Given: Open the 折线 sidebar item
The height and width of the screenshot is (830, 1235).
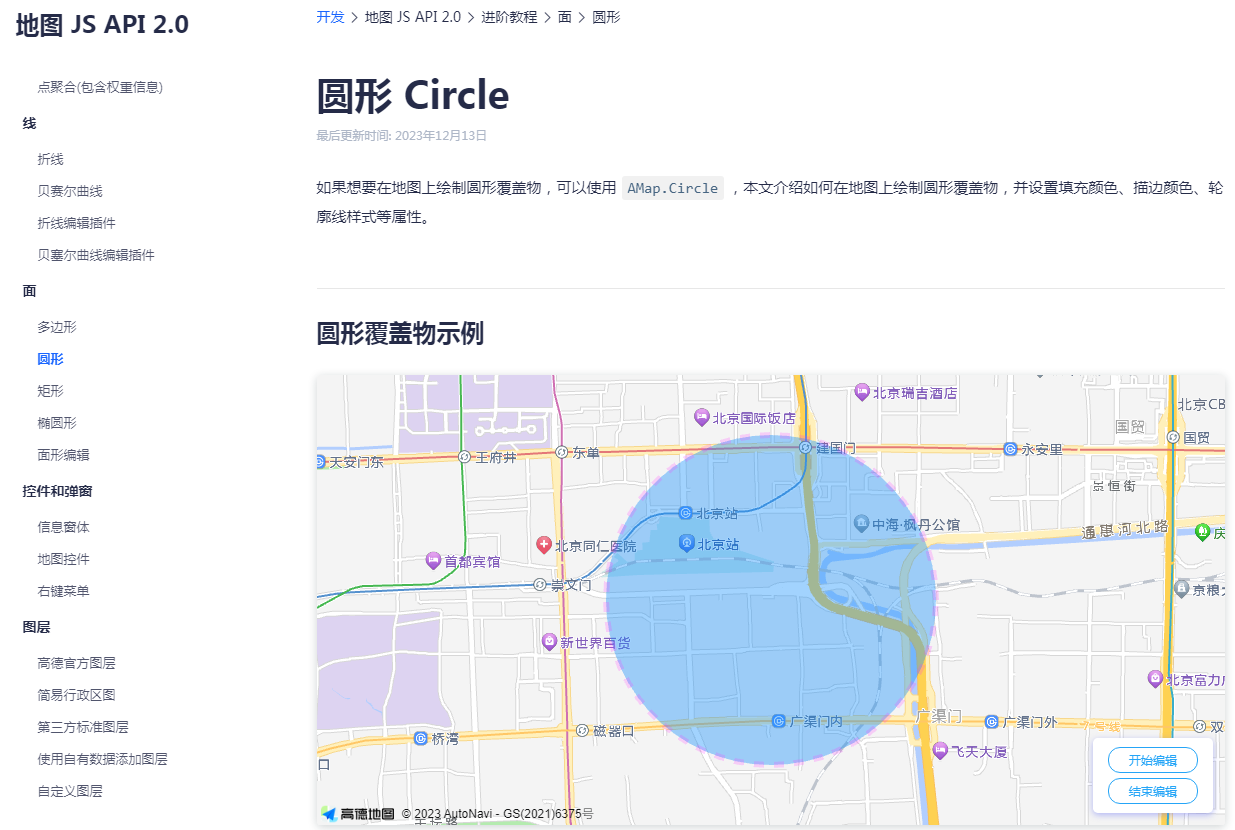Looking at the screenshot, I should (50, 159).
